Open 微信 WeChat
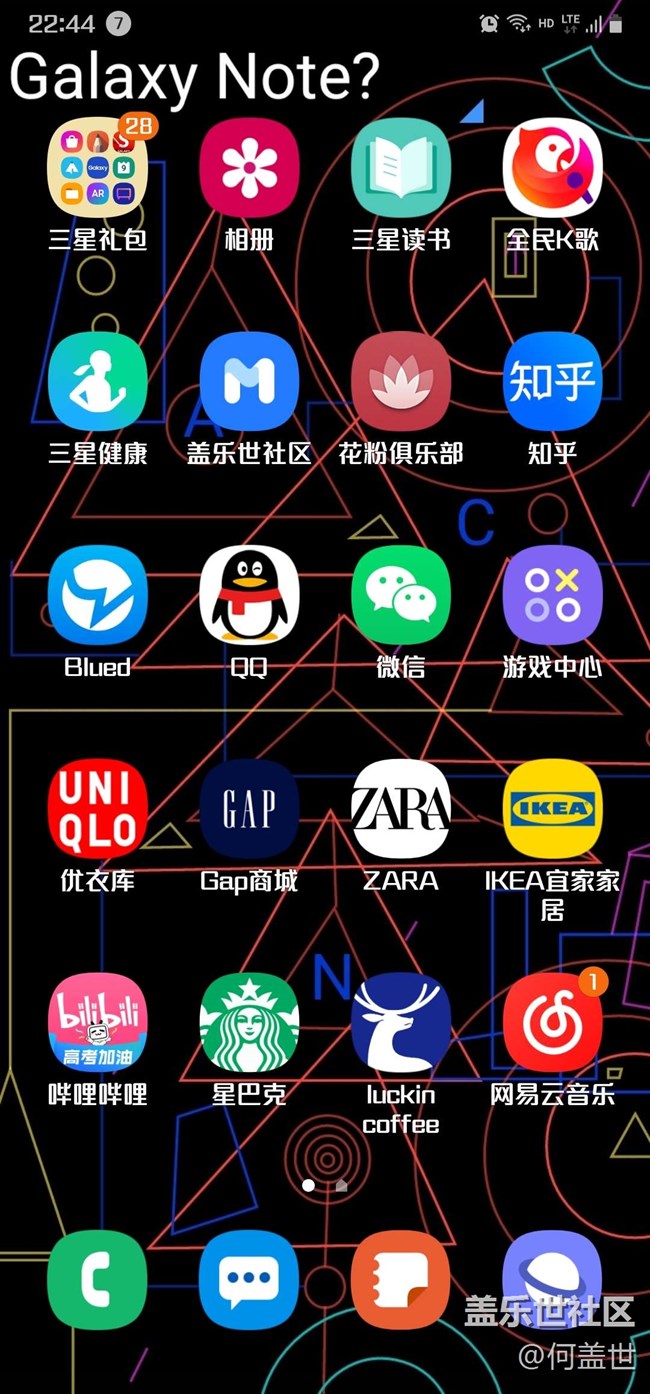Viewport: 650px width, 1394px height. tap(401, 596)
